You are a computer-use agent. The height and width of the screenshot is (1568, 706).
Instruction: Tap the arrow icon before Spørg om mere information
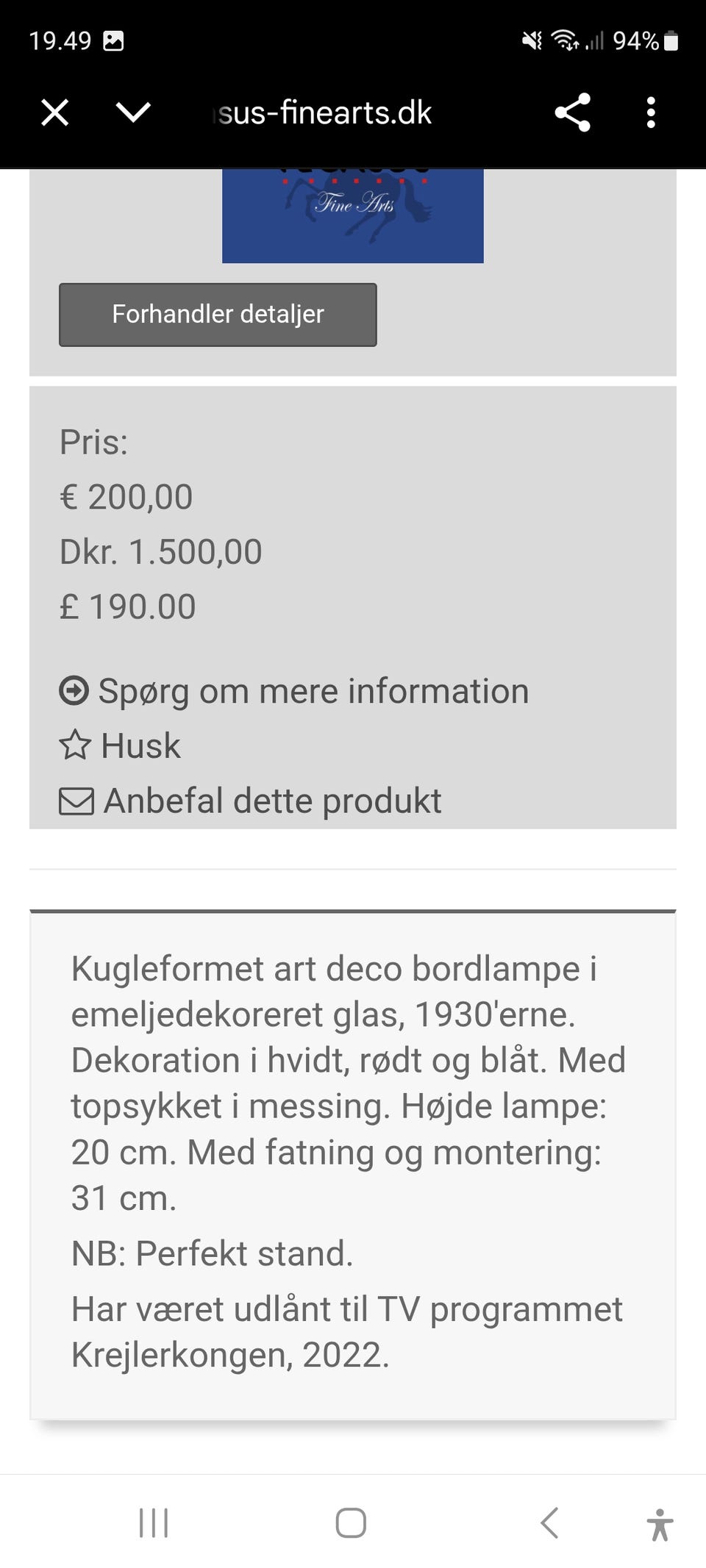pos(74,690)
